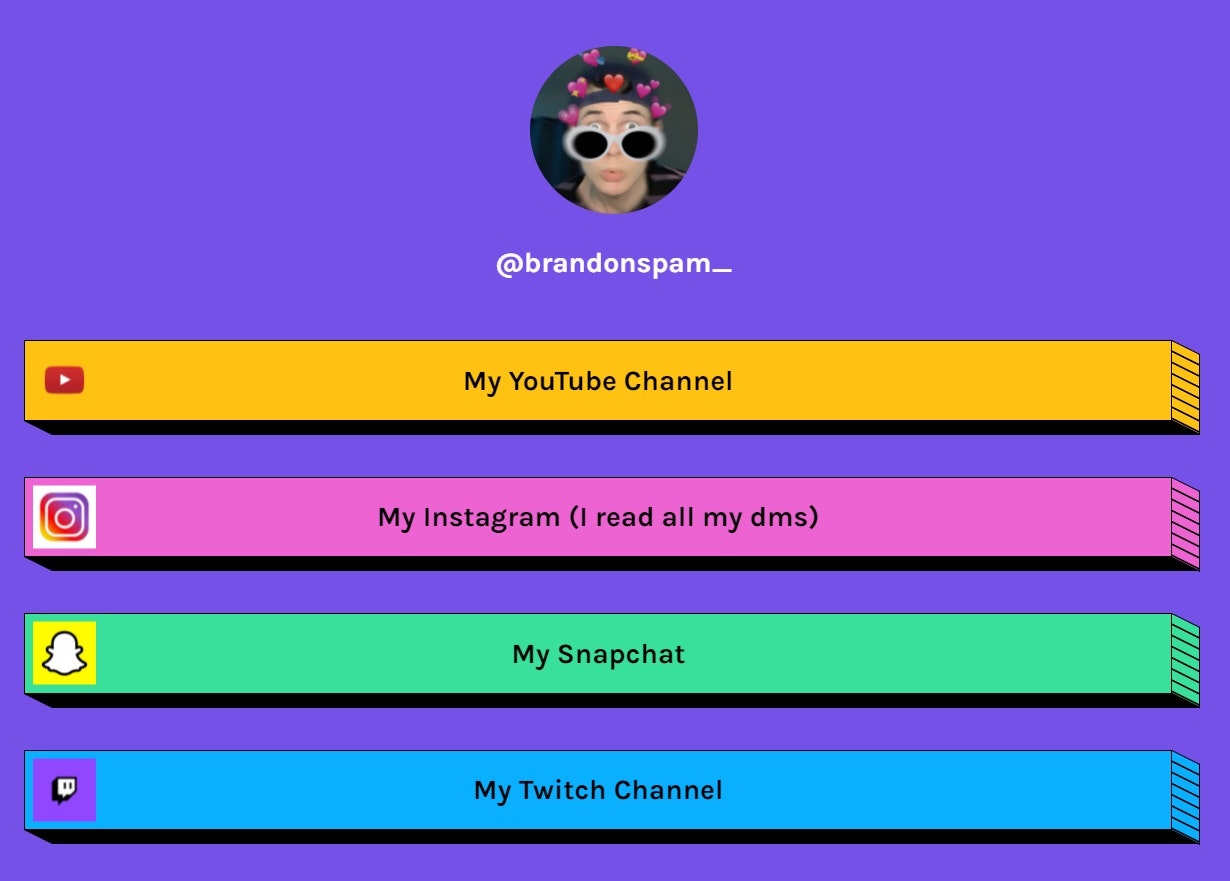
Task: Visit My Instagram (I read all my dms)
Action: click(598, 517)
